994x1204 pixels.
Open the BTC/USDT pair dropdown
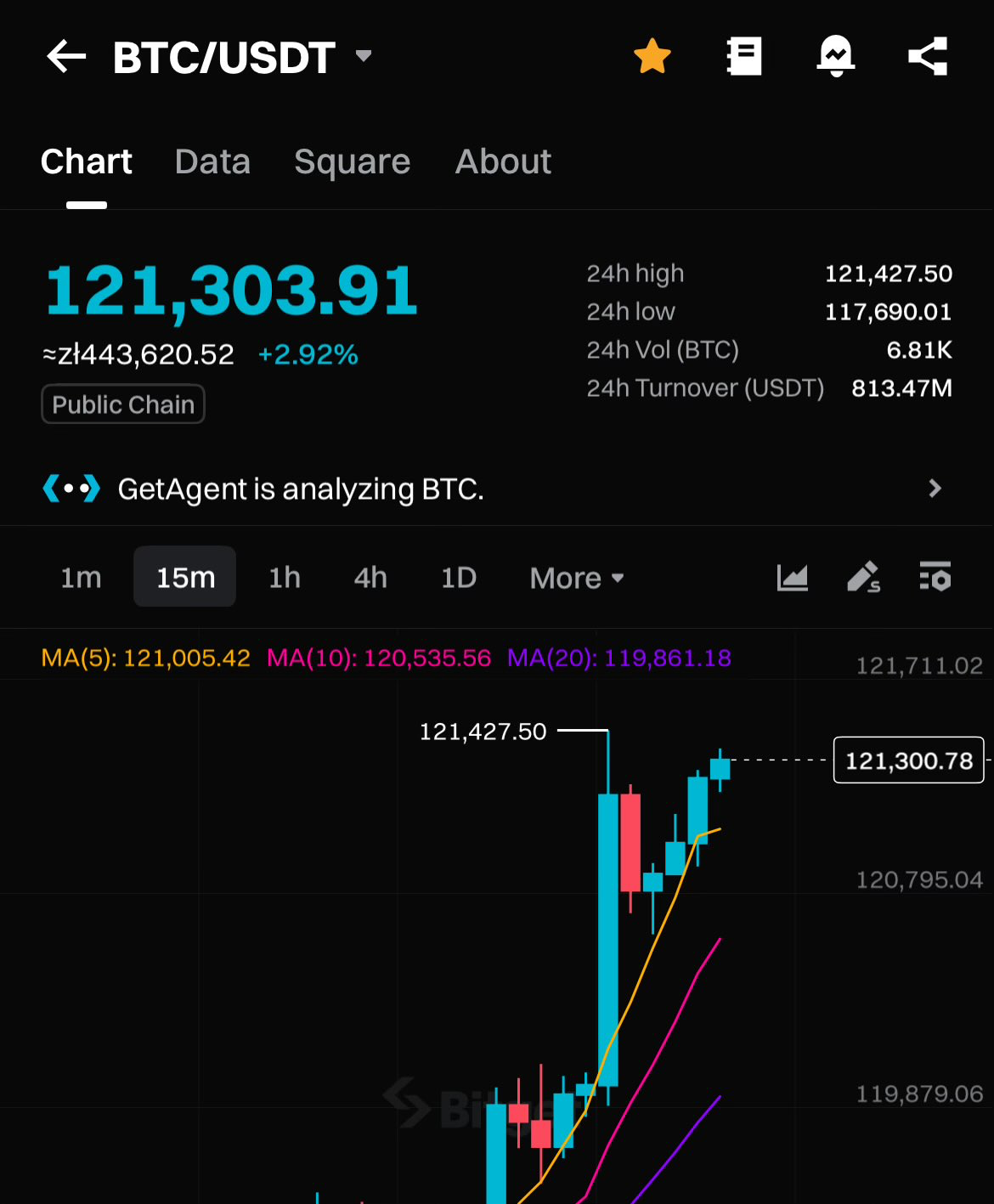pos(364,56)
